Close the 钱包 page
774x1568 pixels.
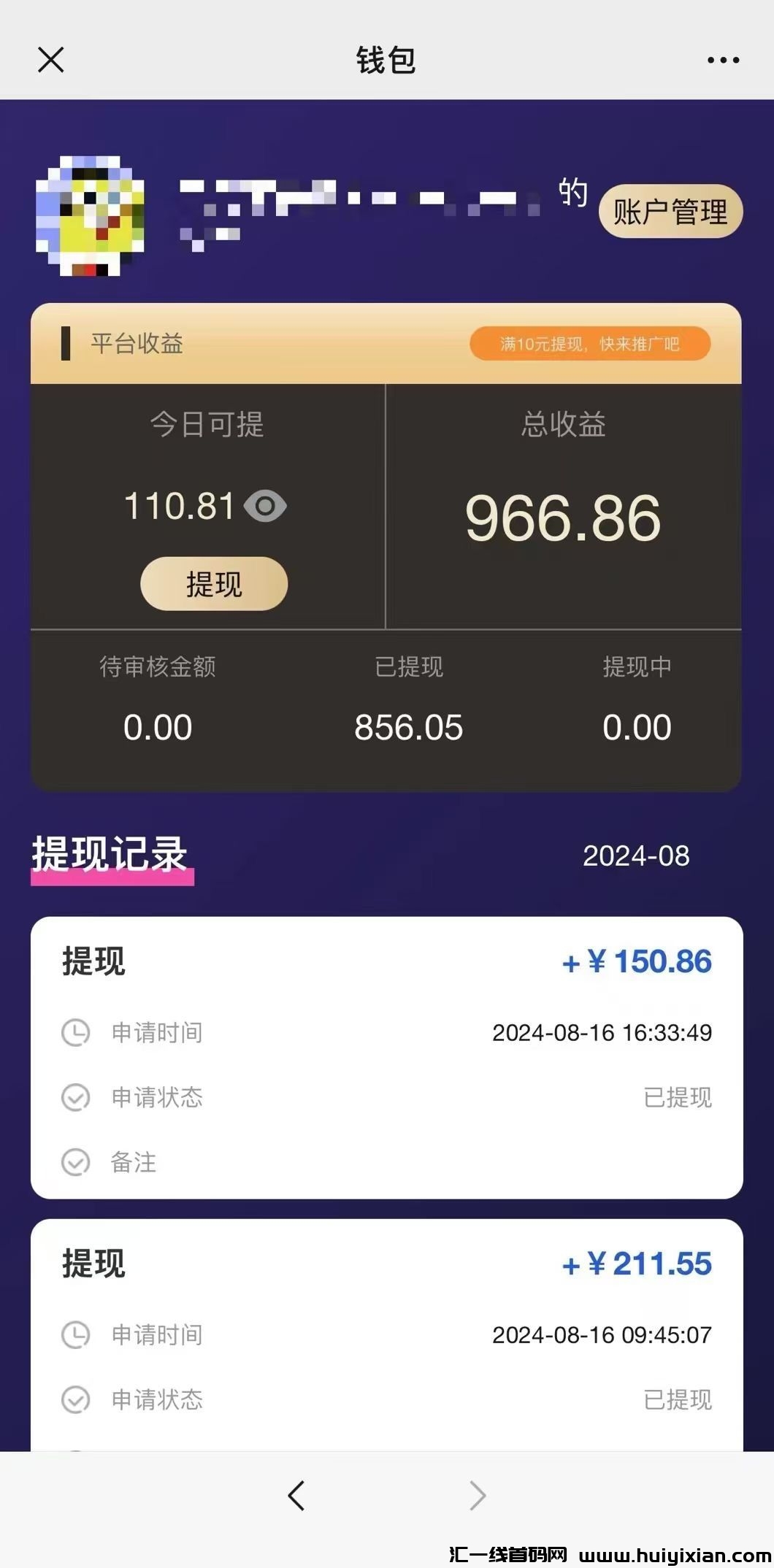tap(51, 60)
